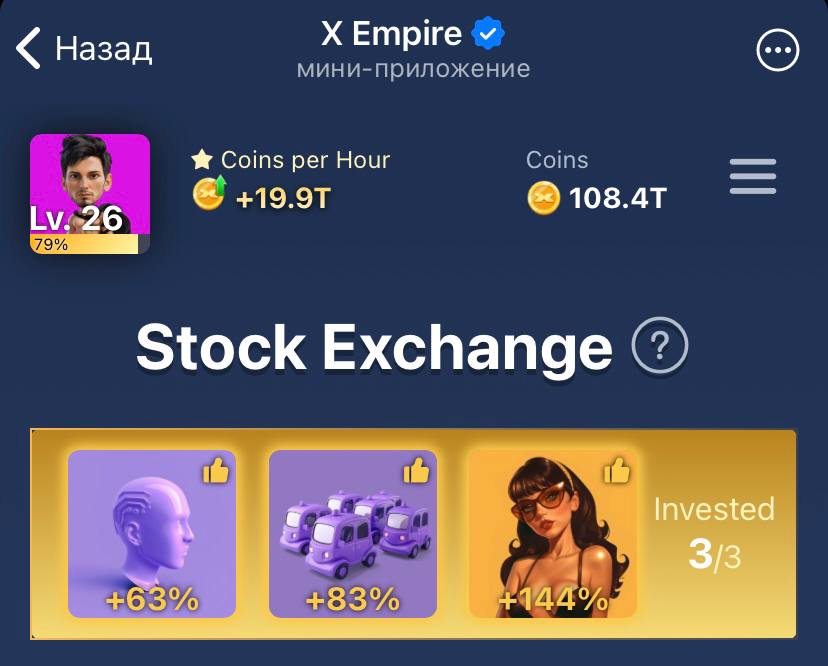Screen dimensions: 828x666
Task: Open the three-dot overflow menu
Action: [777, 50]
